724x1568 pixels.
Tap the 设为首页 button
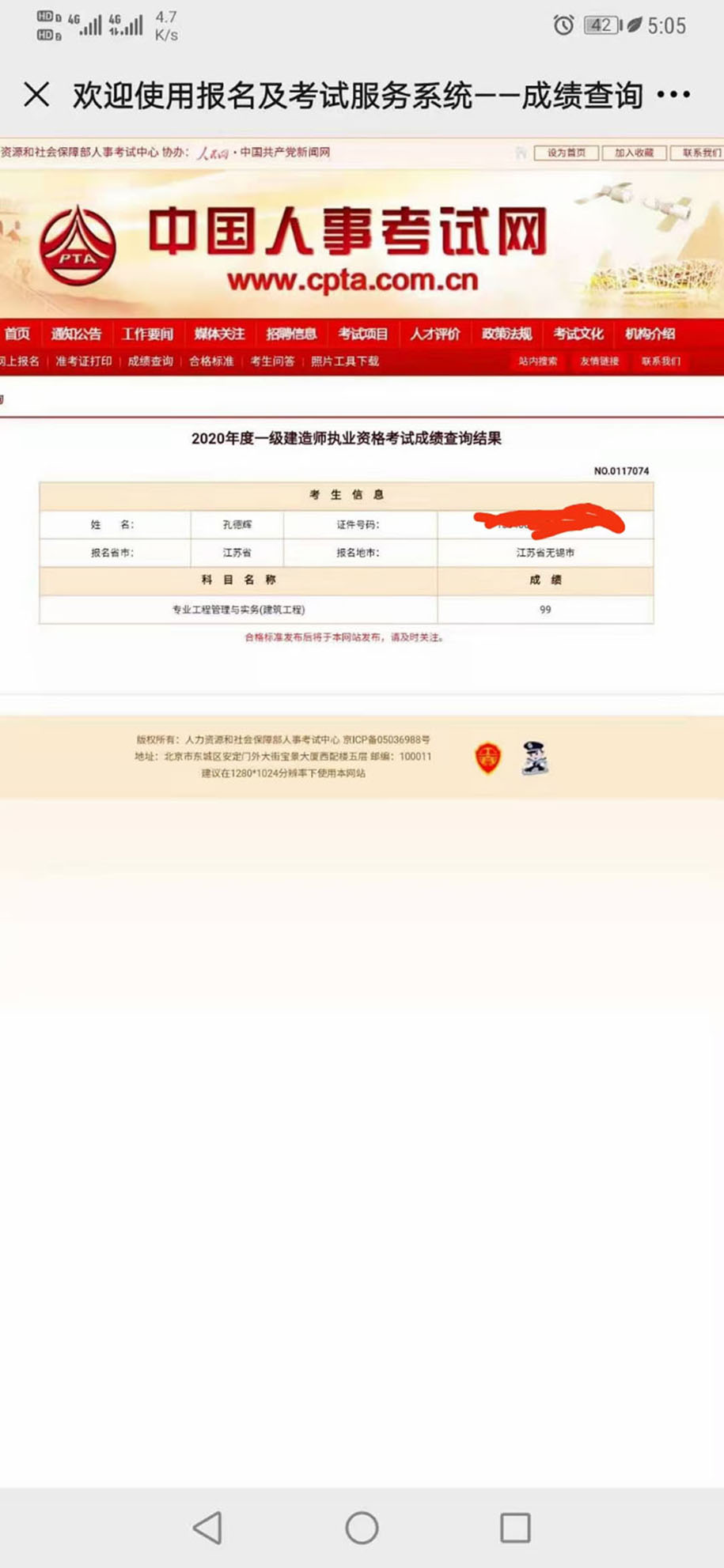(x=567, y=153)
